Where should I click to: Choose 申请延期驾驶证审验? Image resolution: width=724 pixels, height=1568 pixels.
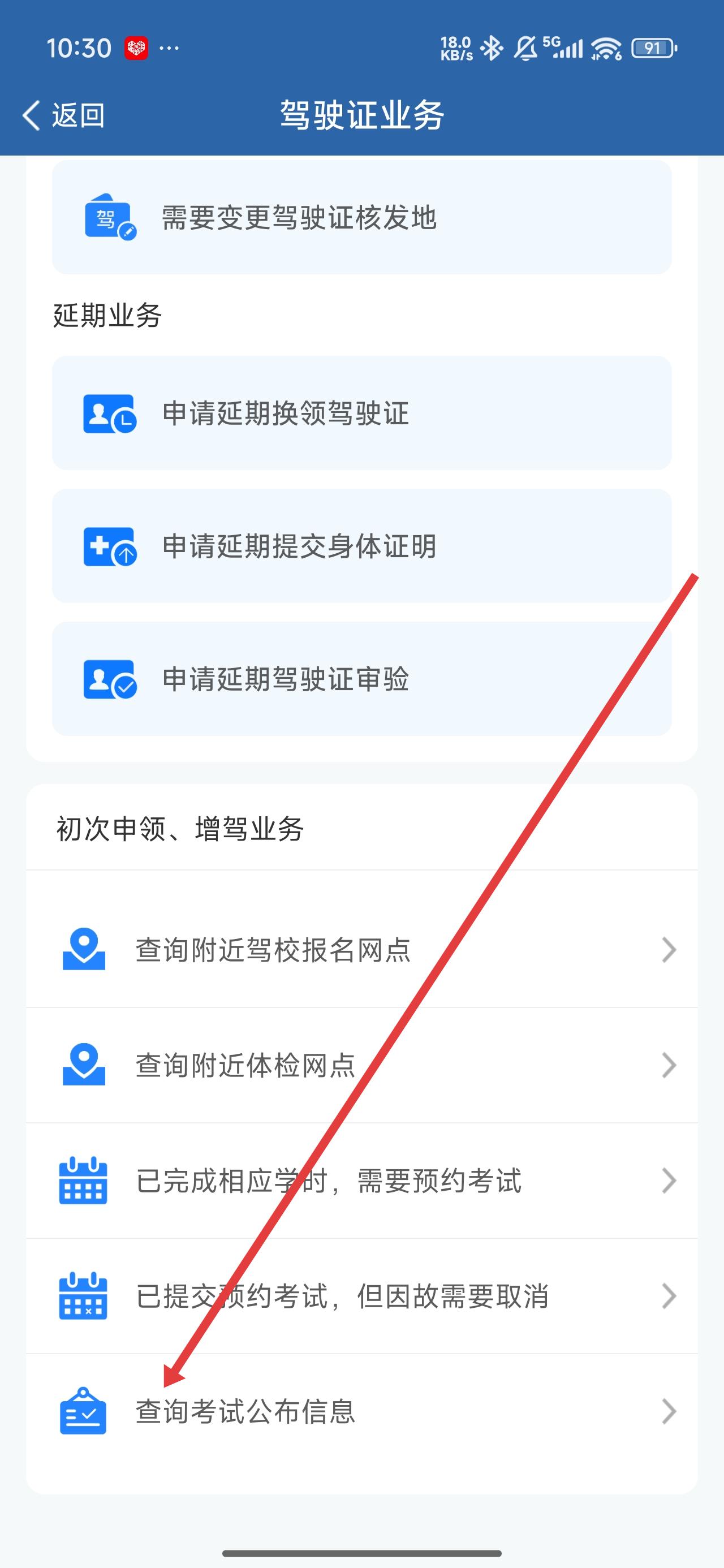361,679
